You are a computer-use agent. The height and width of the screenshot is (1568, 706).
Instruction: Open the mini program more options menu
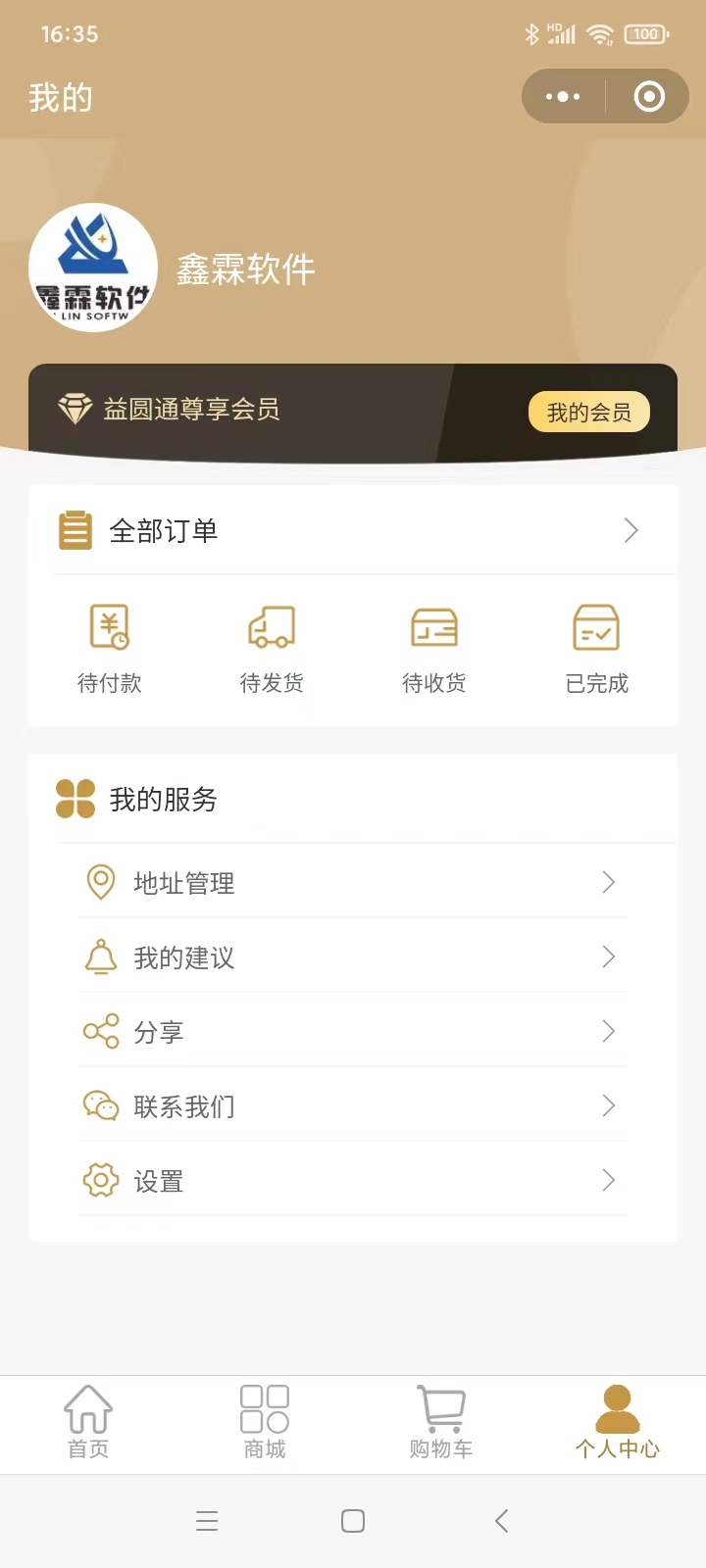tap(563, 96)
